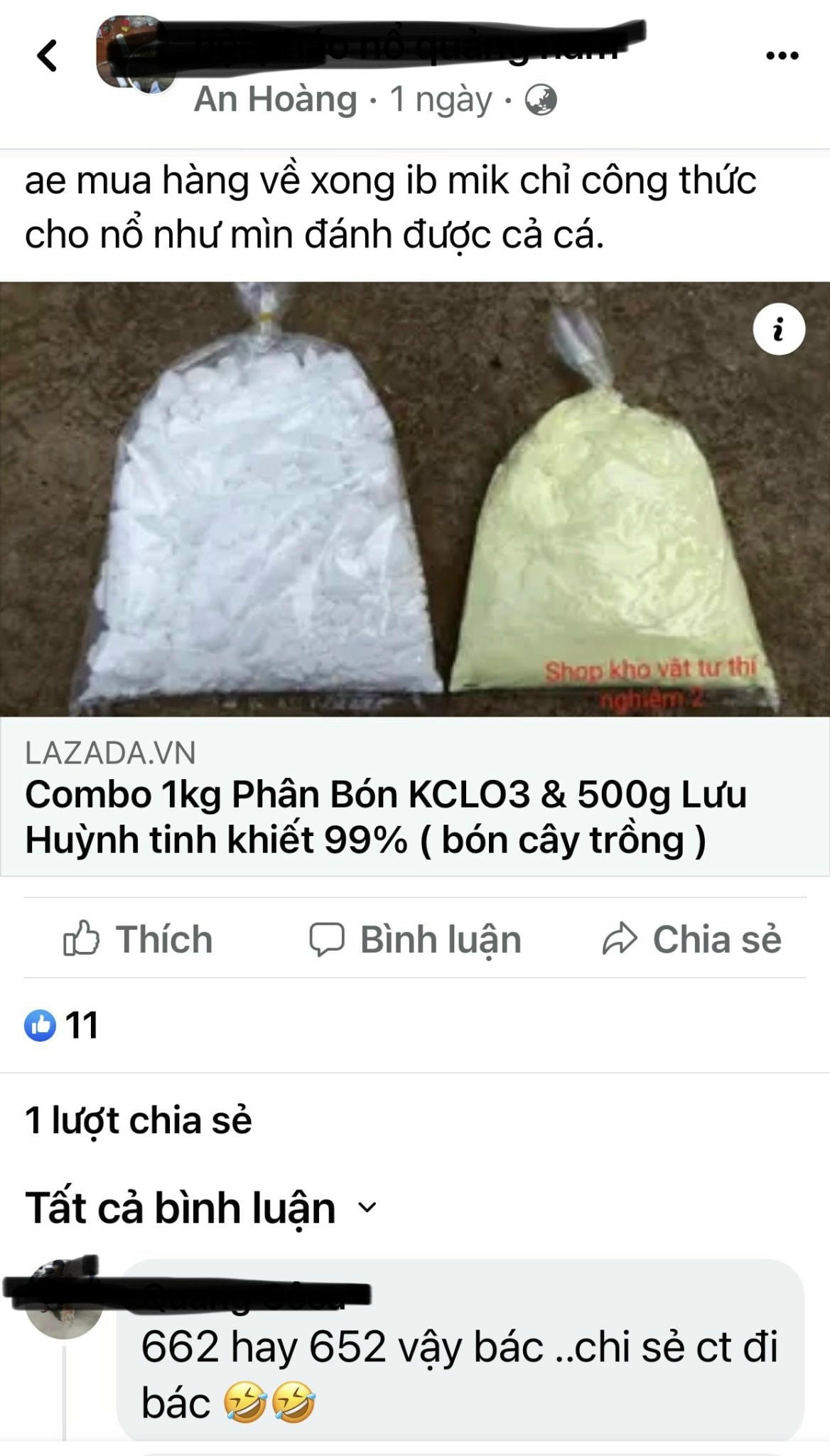Go back using the top arrow

47,55
